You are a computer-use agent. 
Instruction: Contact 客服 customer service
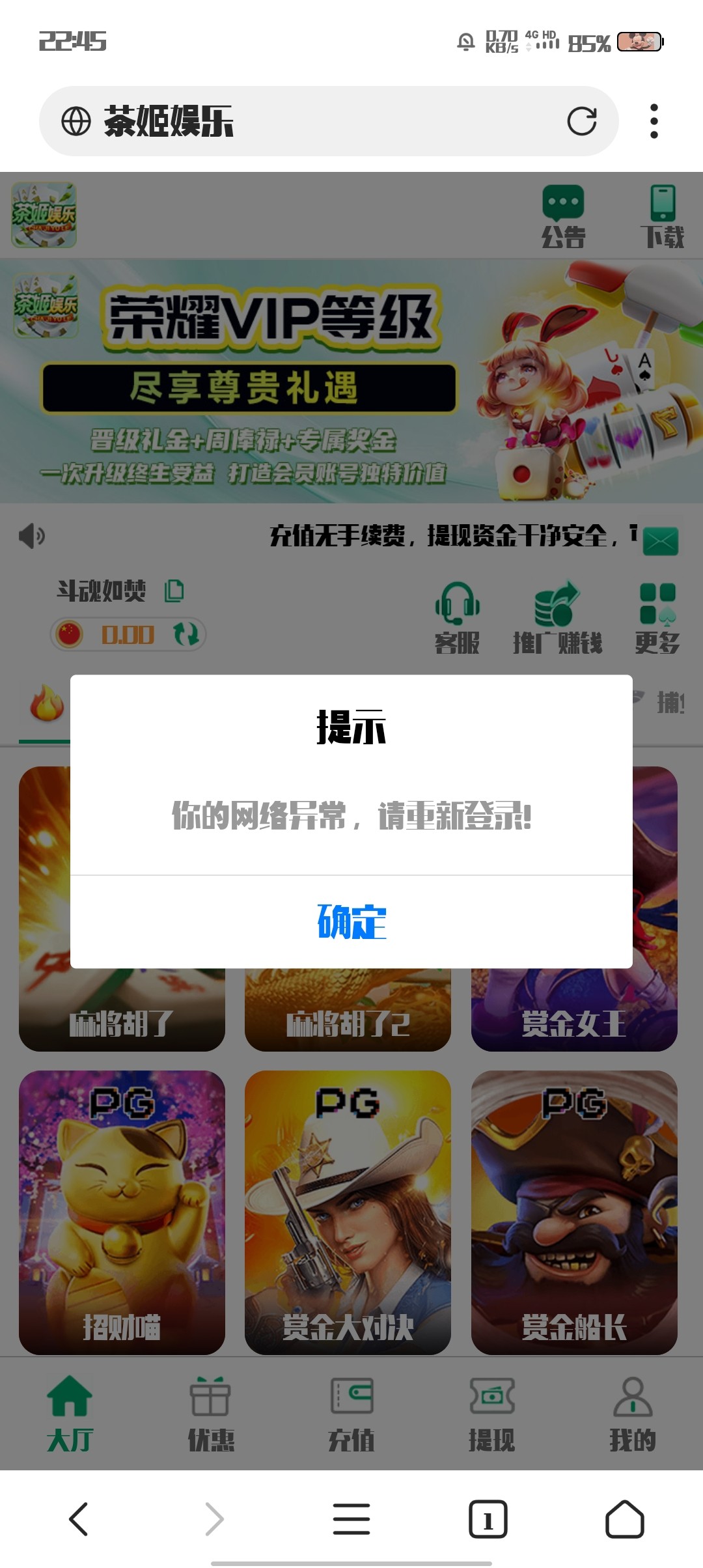click(x=457, y=618)
